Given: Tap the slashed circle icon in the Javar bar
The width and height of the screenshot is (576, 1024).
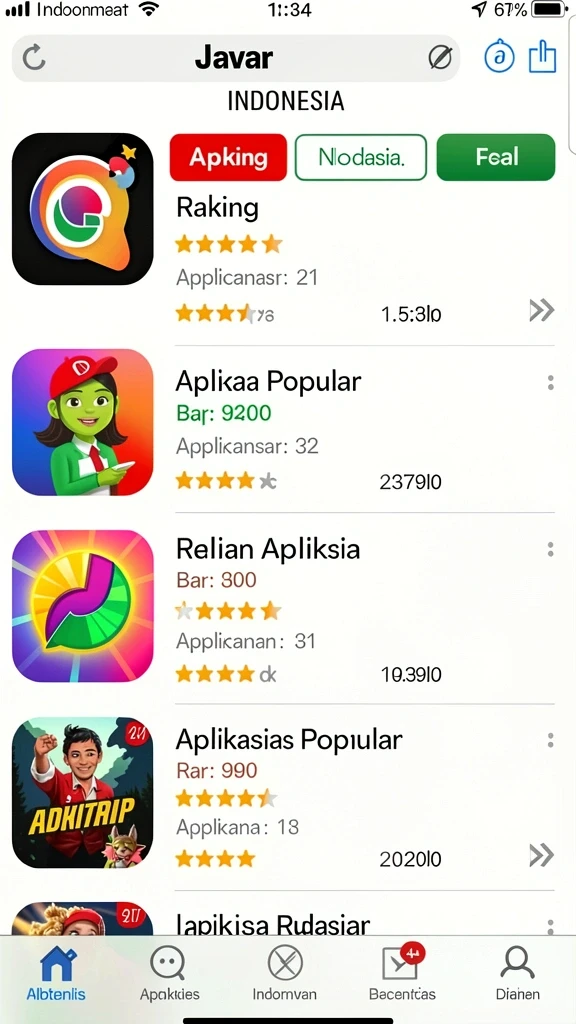Looking at the screenshot, I should (440, 58).
